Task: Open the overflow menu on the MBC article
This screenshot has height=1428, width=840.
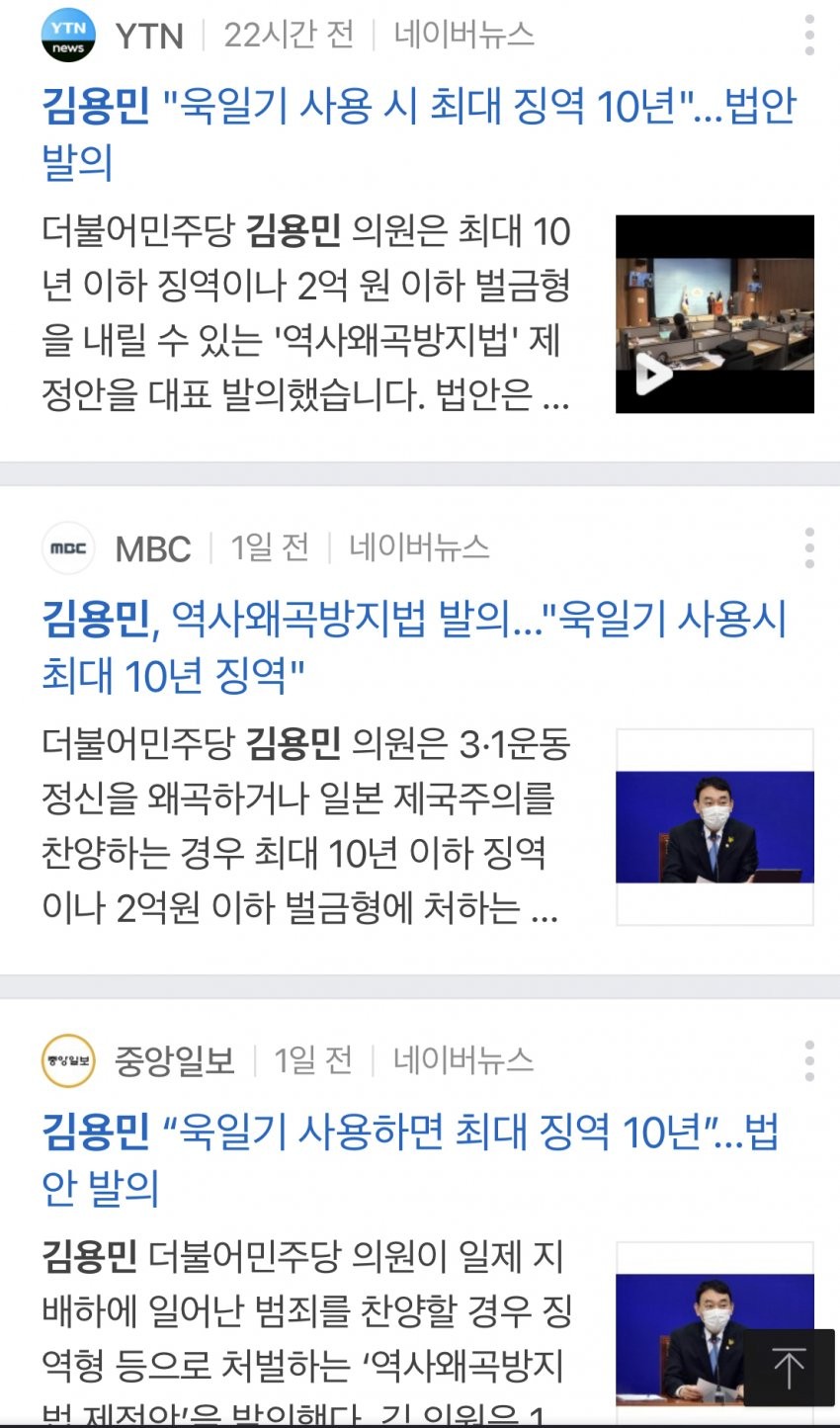Action: [809, 548]
